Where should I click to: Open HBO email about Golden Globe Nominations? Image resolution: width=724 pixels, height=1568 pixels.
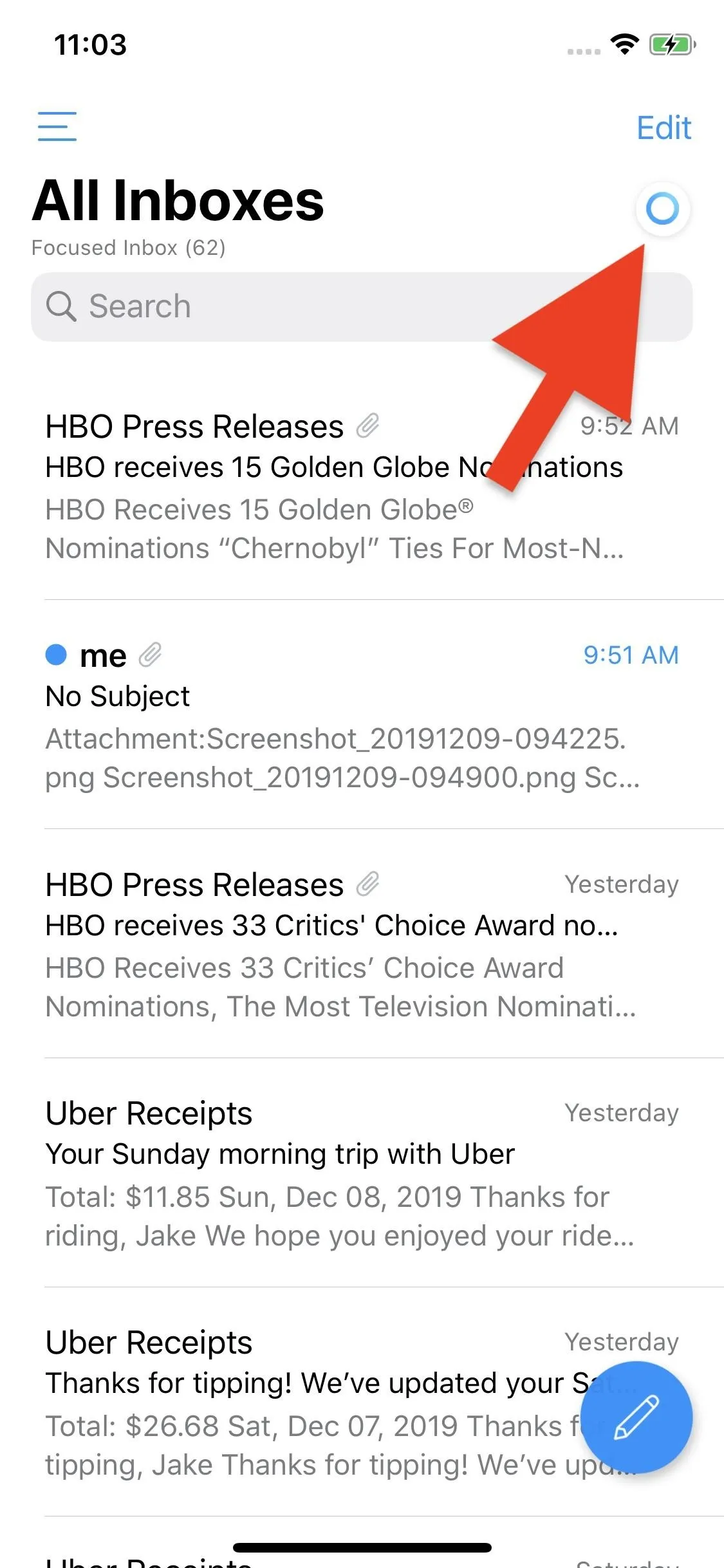pos(362,486)
